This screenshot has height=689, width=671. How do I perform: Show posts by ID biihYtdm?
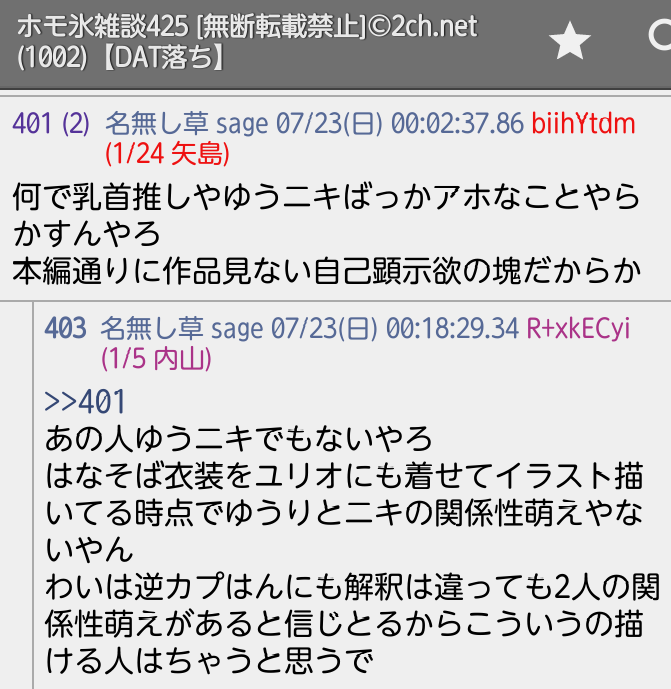tap(583, 124)
